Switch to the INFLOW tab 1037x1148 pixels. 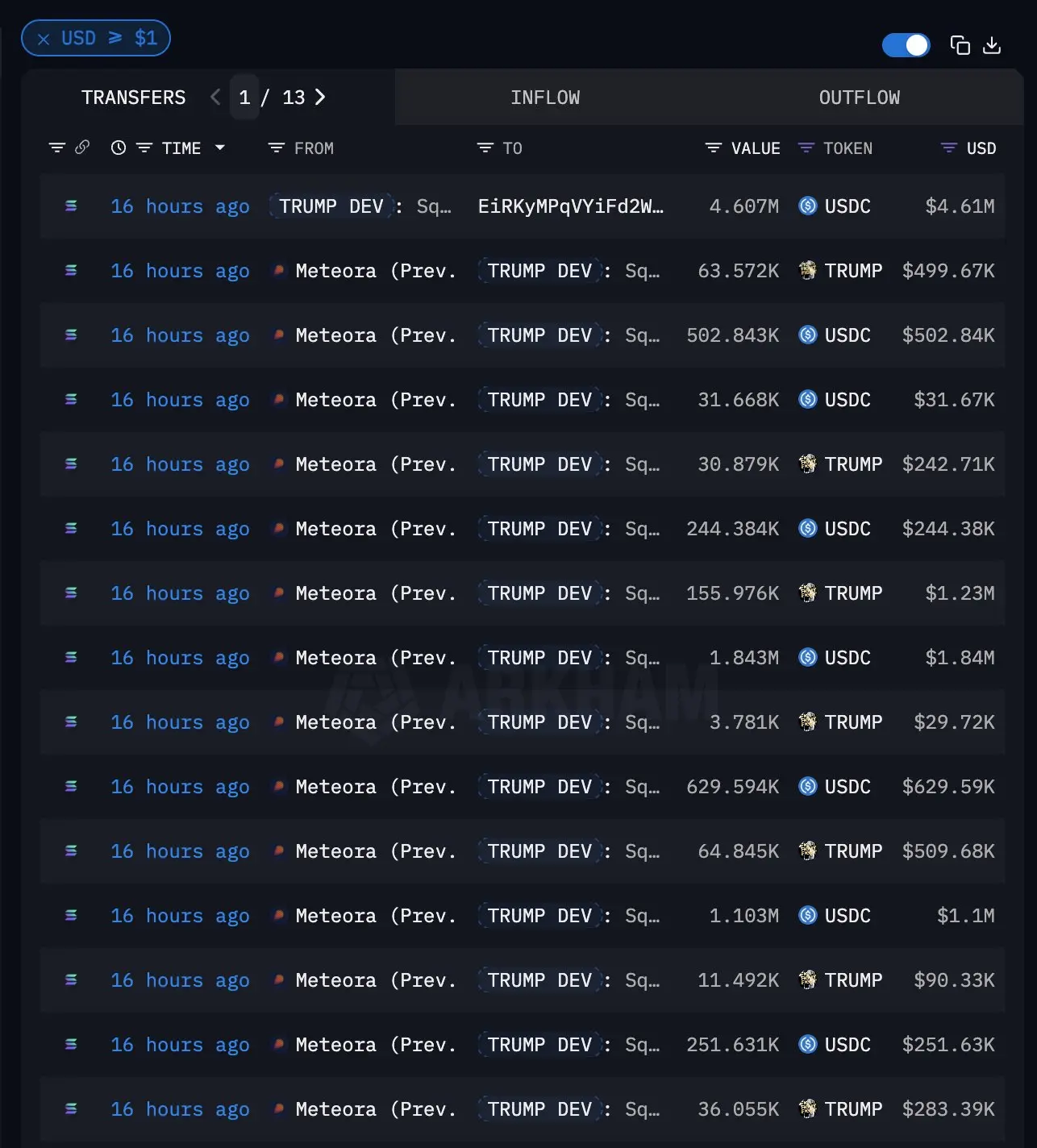pyautogui.click(x=545, y=98)
